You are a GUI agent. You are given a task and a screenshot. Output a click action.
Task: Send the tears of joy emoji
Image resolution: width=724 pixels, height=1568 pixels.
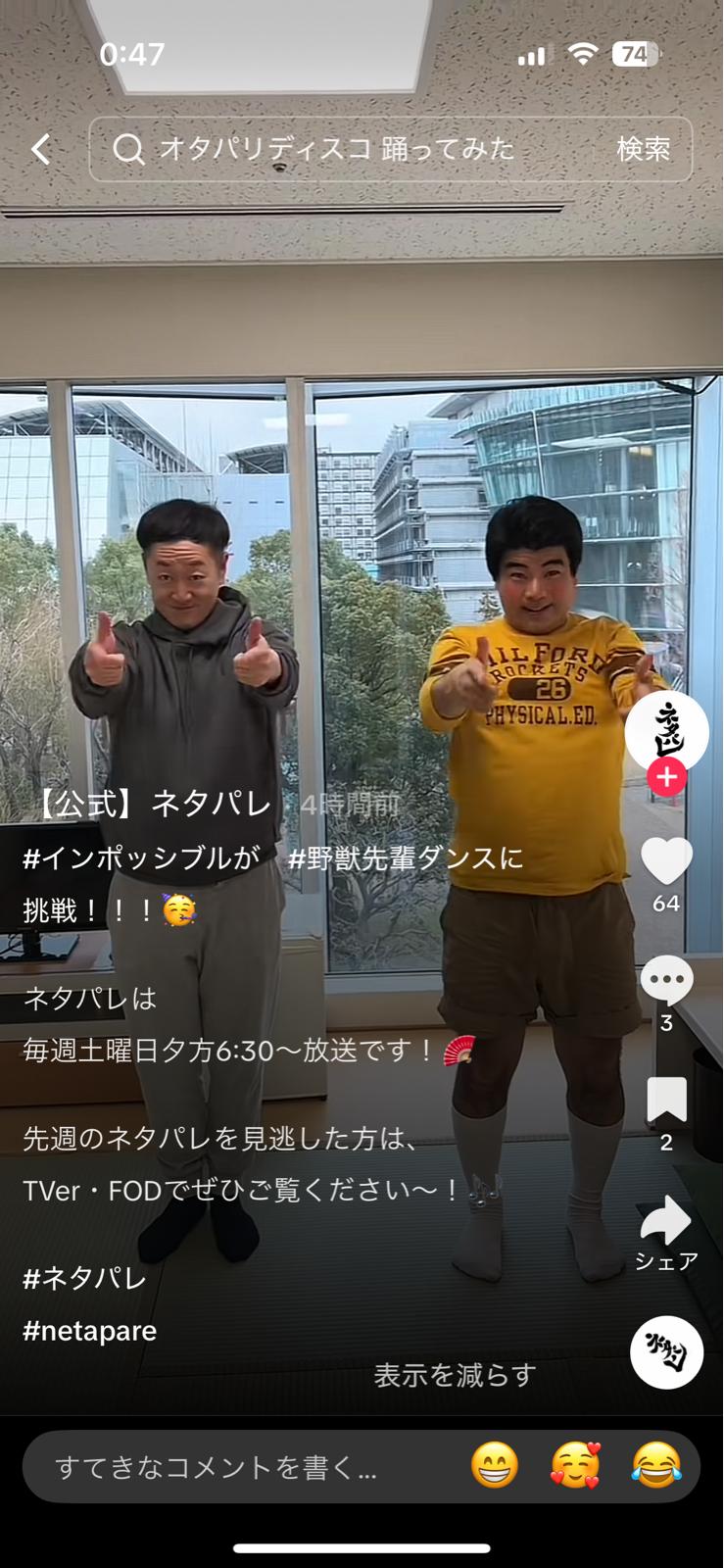click(656, 1466)
